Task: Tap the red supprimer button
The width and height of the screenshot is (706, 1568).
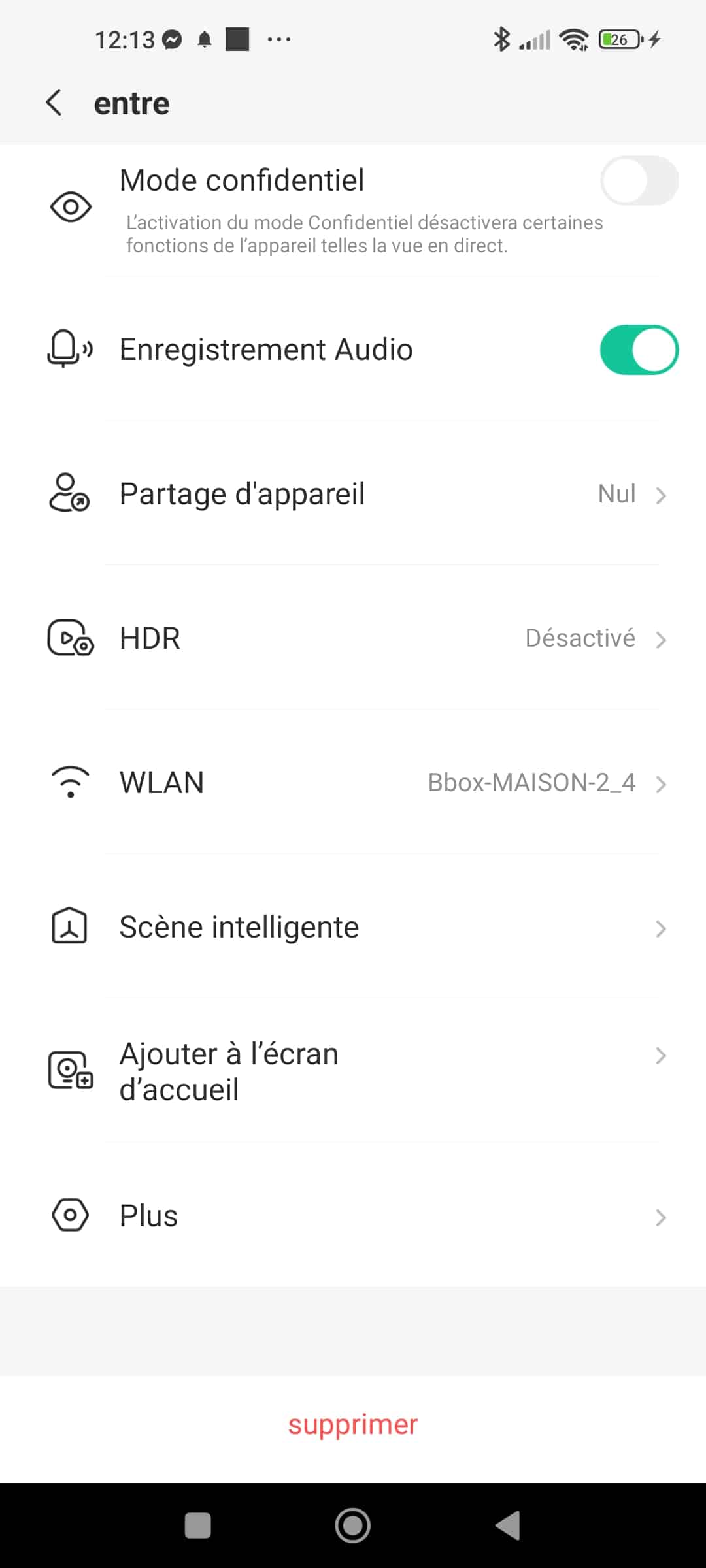Action: [353, 1425]
